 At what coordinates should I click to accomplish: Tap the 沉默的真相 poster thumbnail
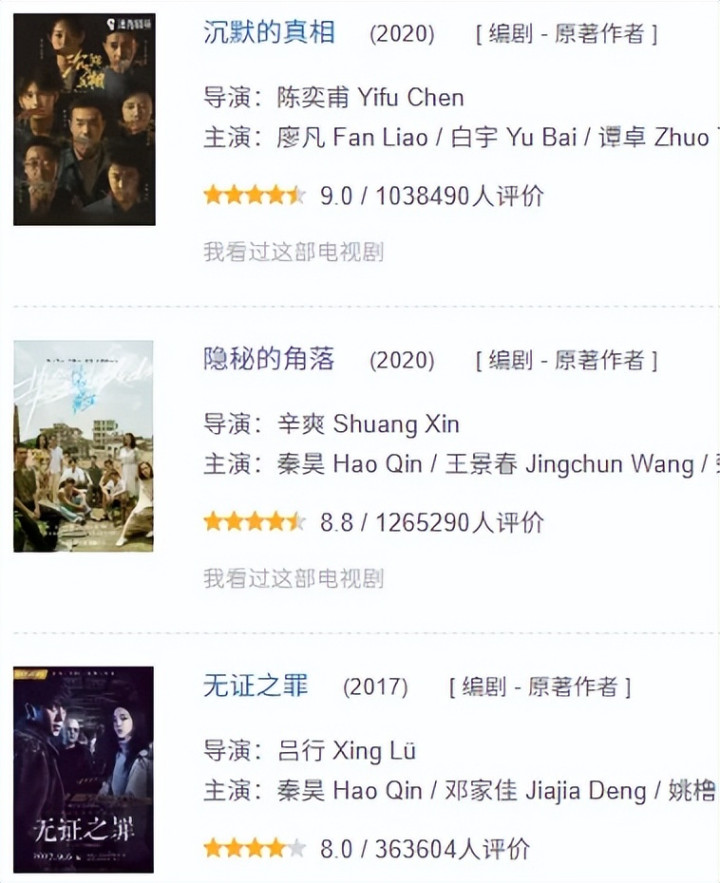tap(84, 120)
